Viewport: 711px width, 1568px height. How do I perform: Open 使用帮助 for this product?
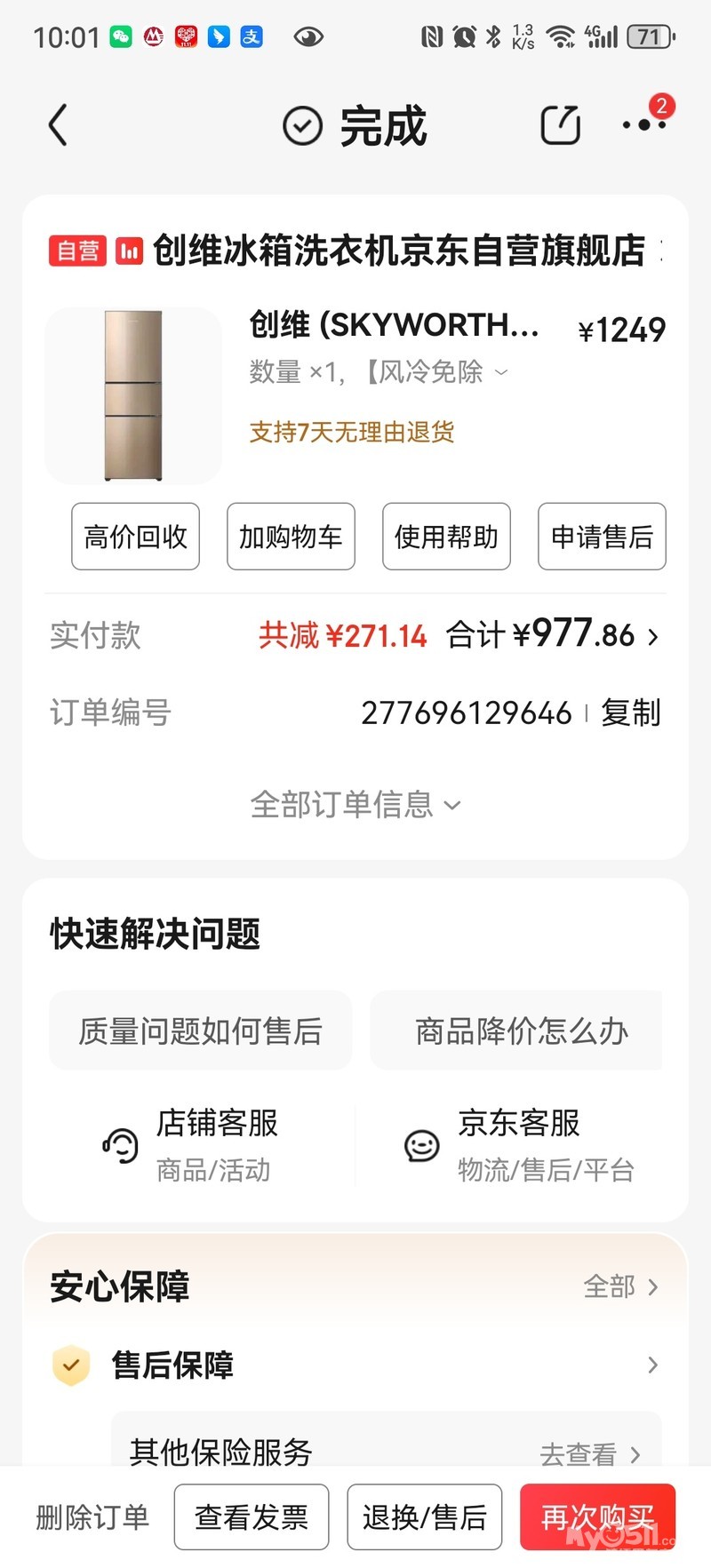tap(446, 537)
